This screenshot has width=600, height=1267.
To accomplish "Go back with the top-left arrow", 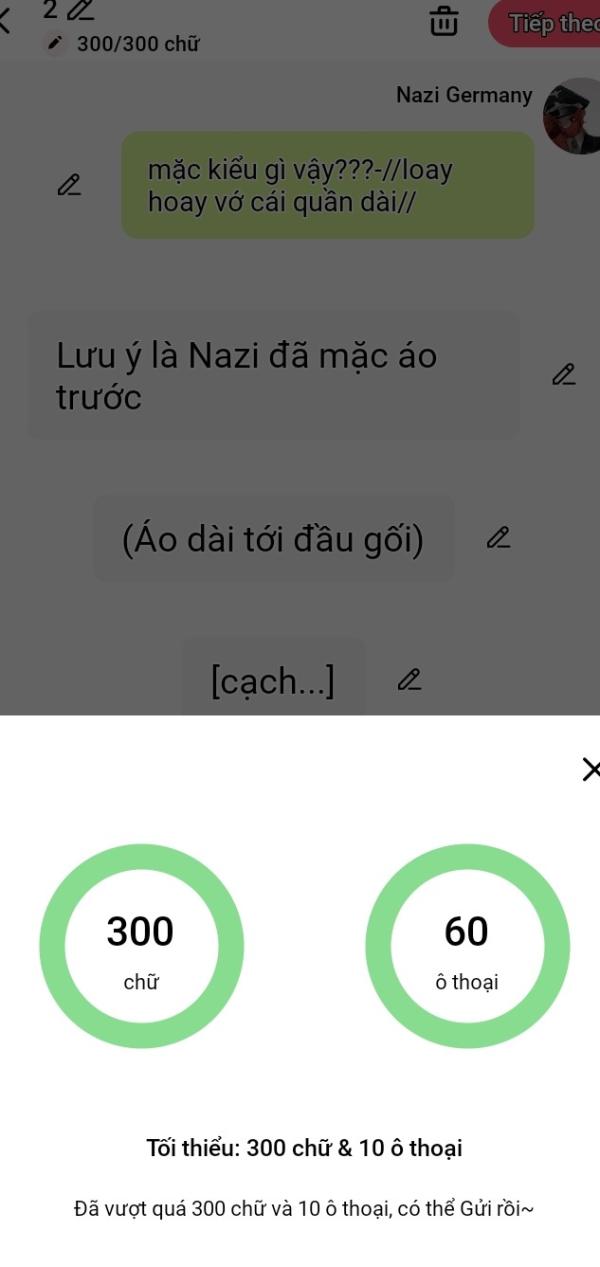I will click(x=5, y=20).
